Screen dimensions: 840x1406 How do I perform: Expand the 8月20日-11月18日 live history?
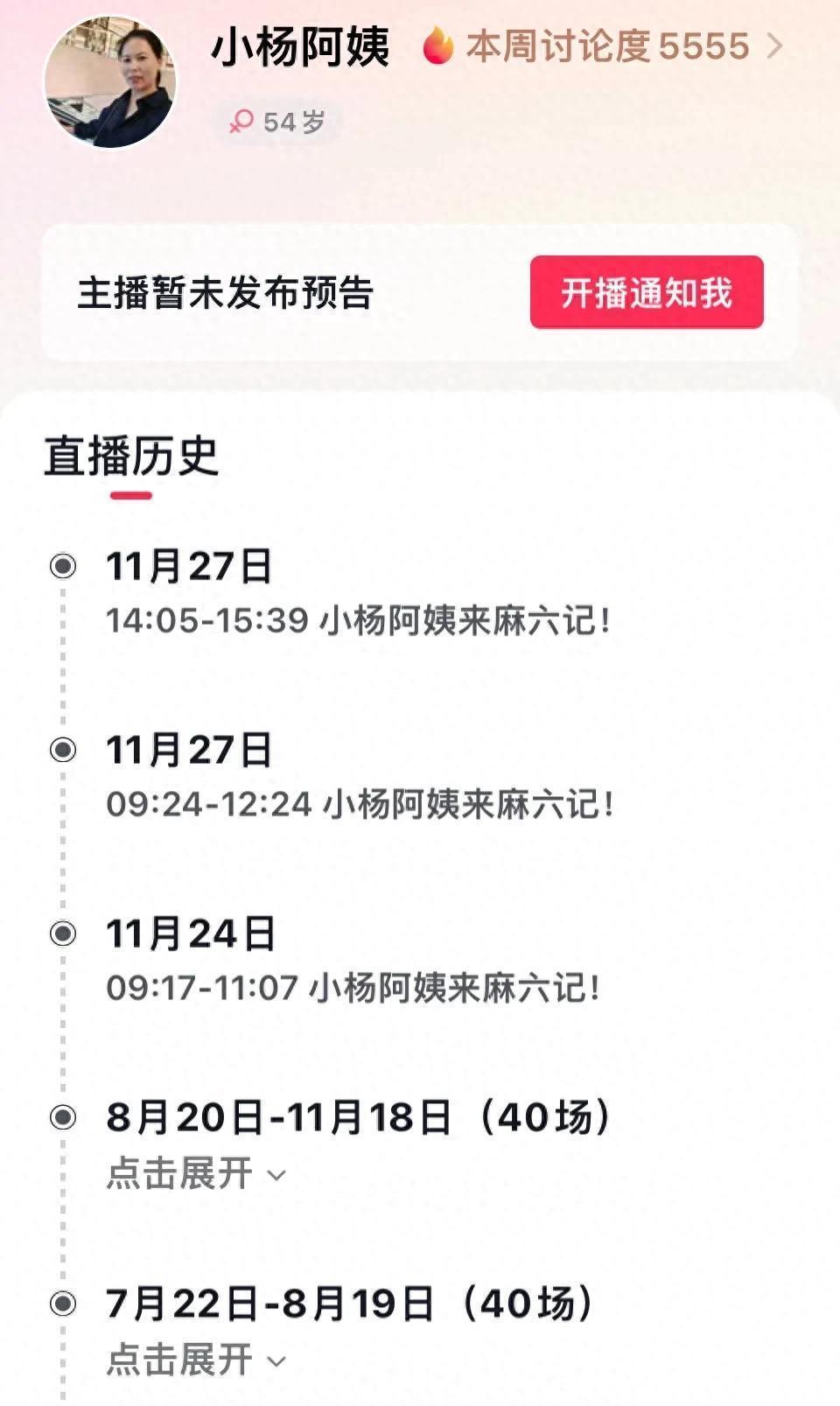[196, 1173]
